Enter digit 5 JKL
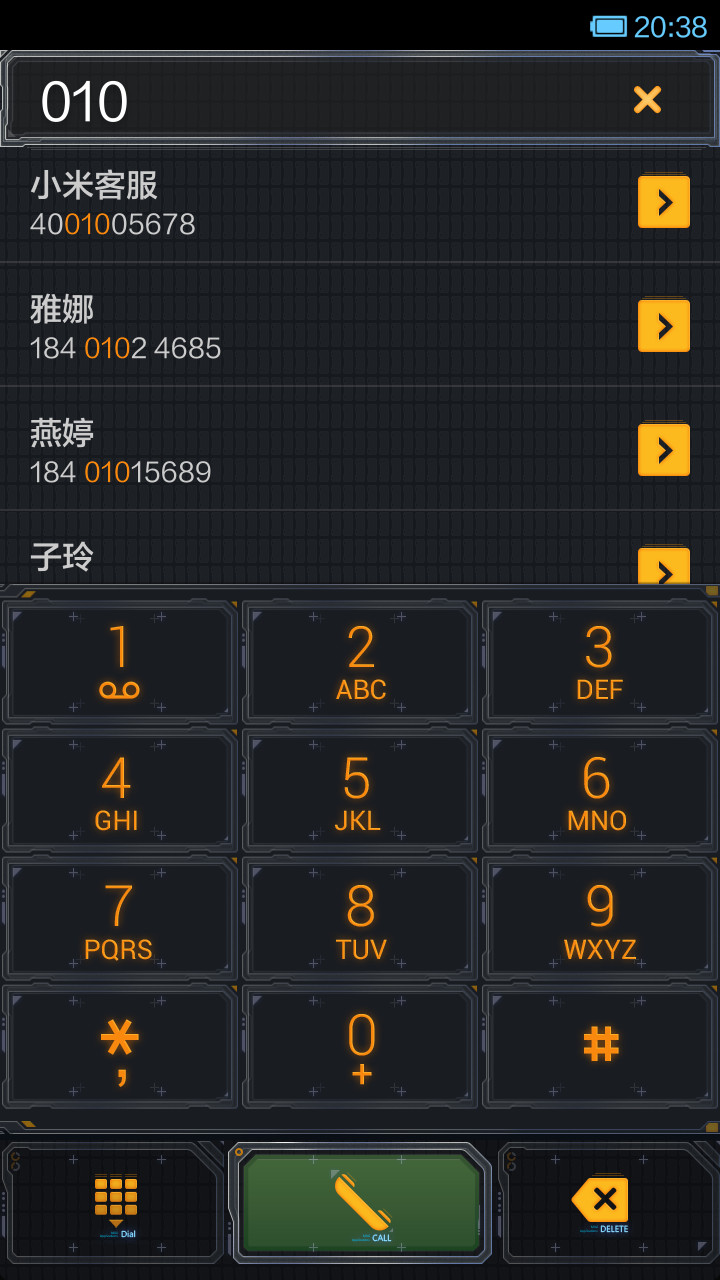 (x=360, y=790)
